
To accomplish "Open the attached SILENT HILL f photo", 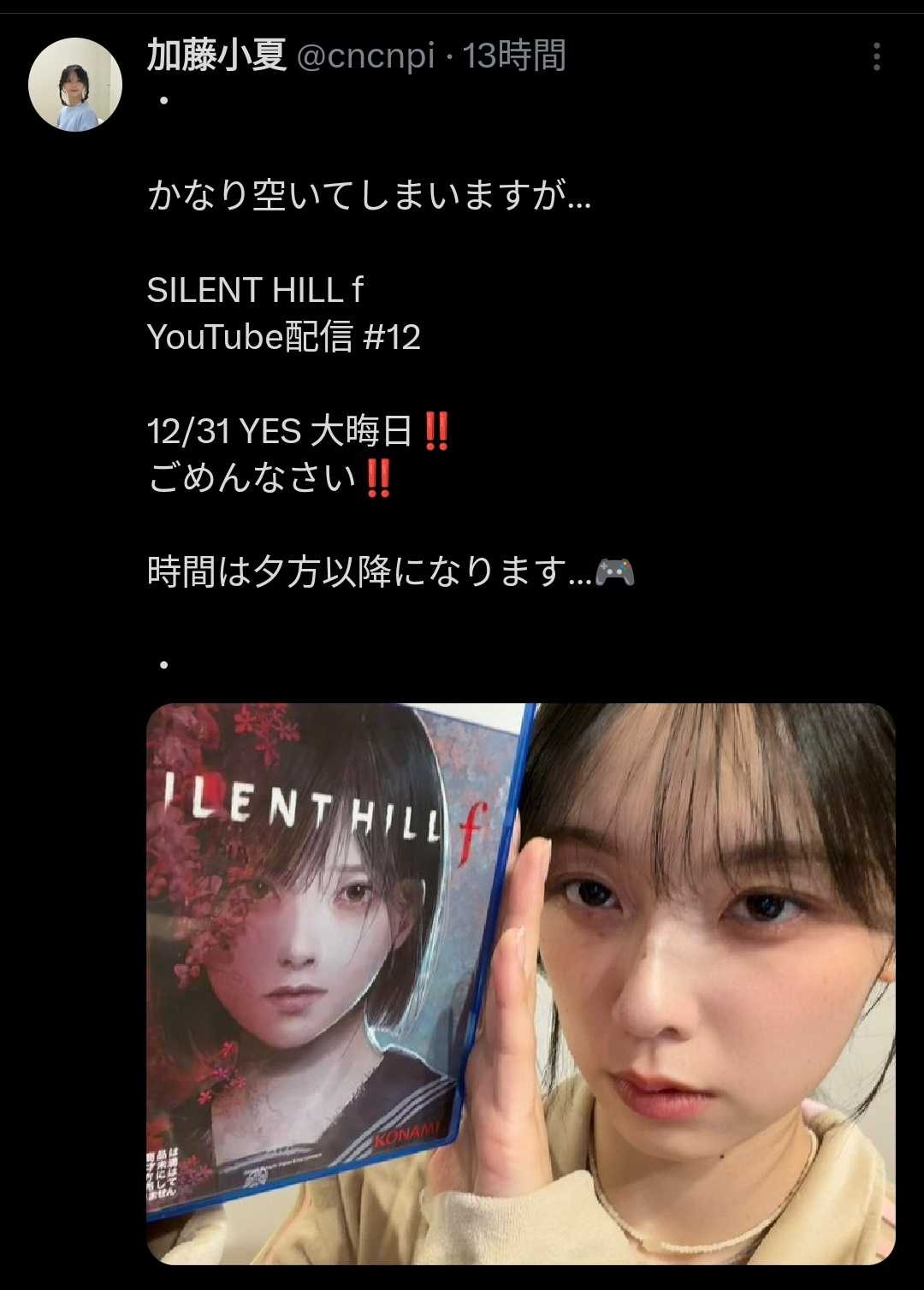I will [520, 982].
